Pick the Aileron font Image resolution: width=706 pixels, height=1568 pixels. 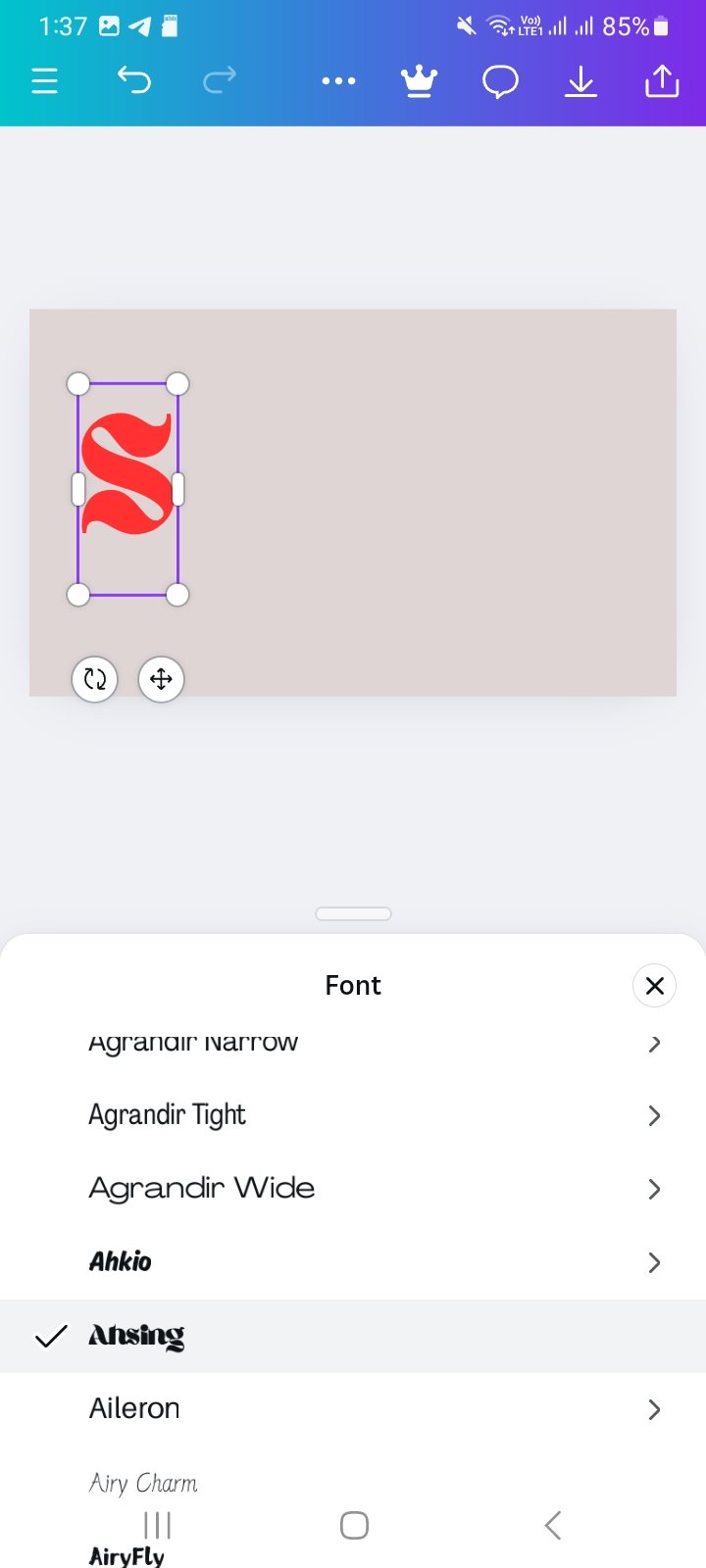353,1409
